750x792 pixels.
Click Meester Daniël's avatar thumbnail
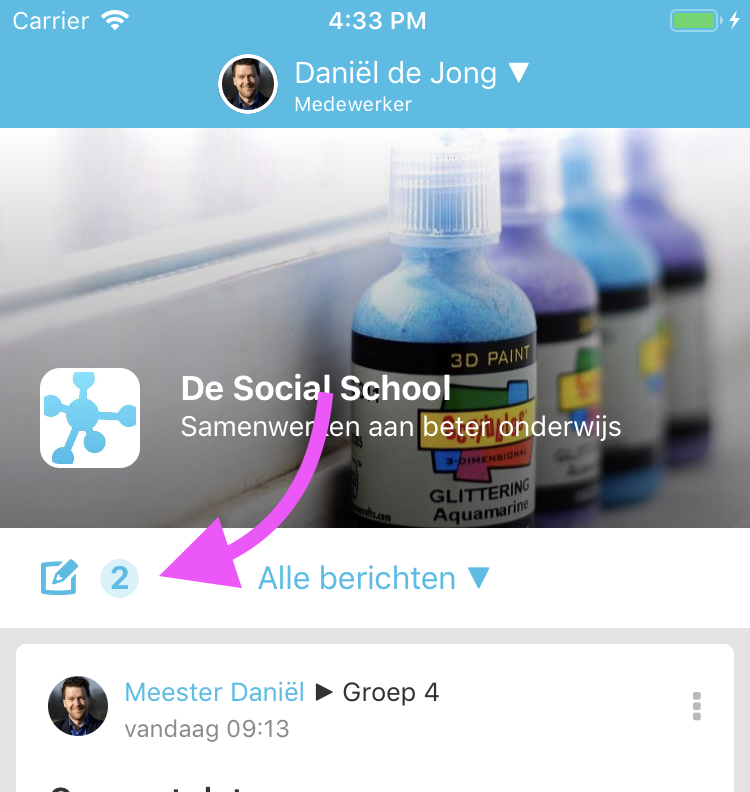coord(77,705)
